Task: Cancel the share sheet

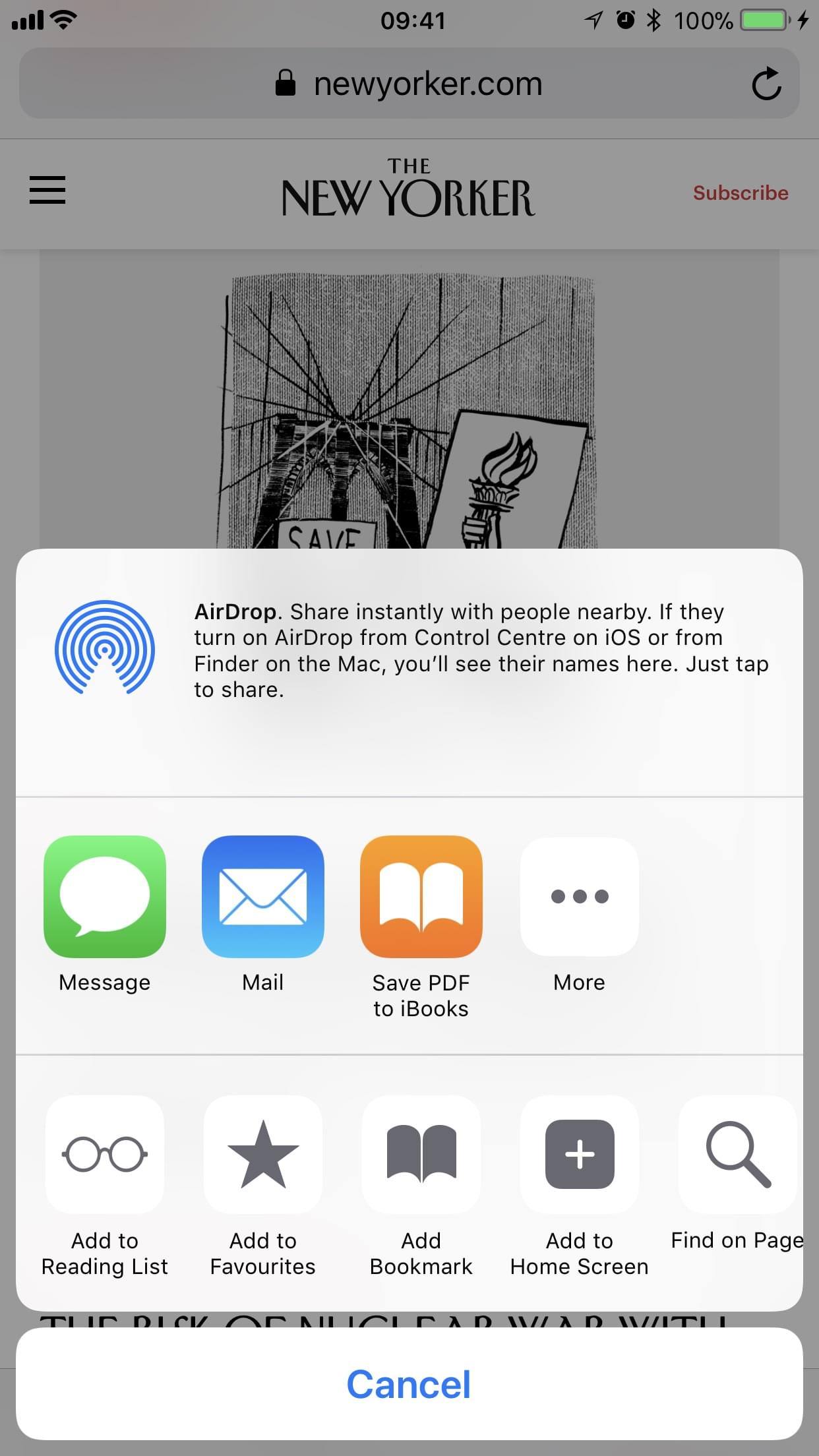Action: pyautogui.click(x=409, y=1383)
